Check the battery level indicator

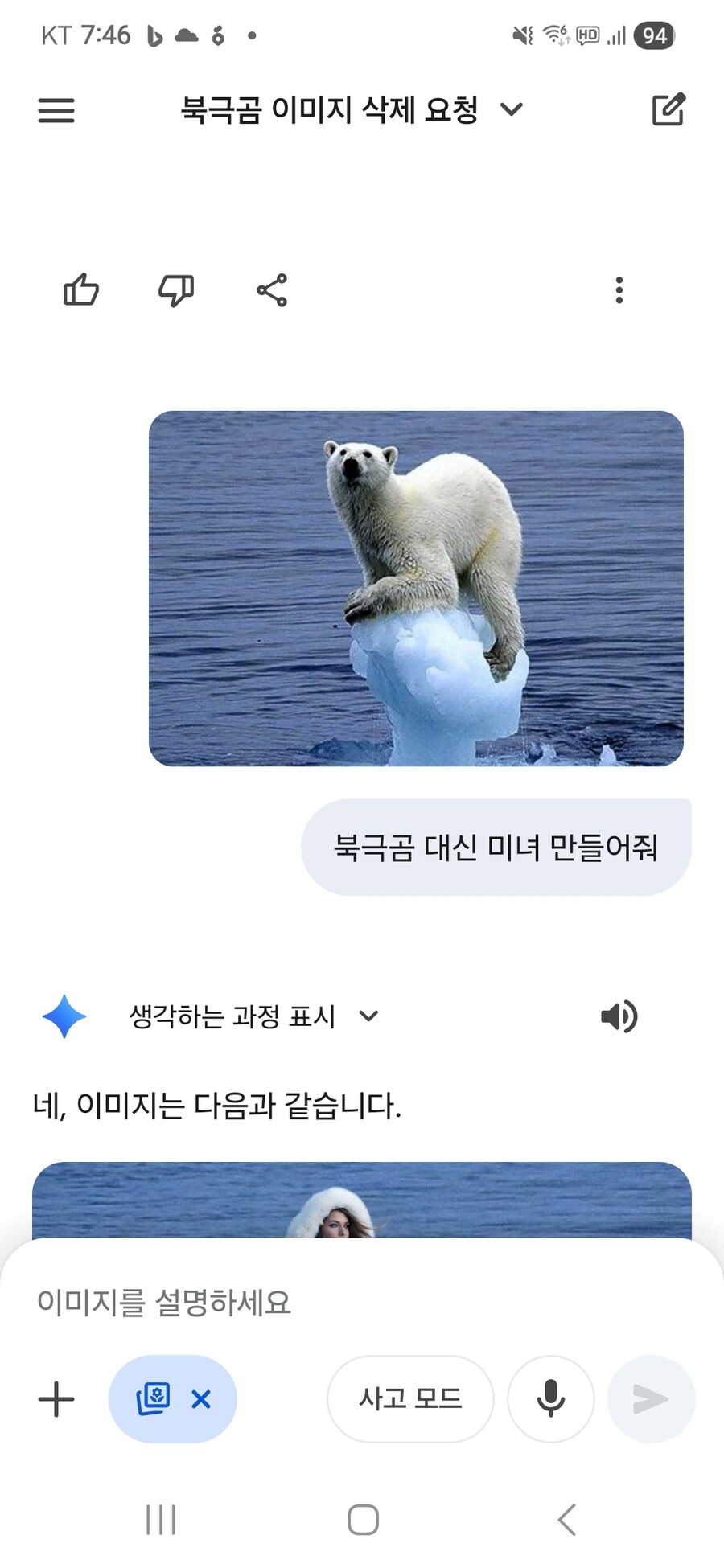(653, 35)
